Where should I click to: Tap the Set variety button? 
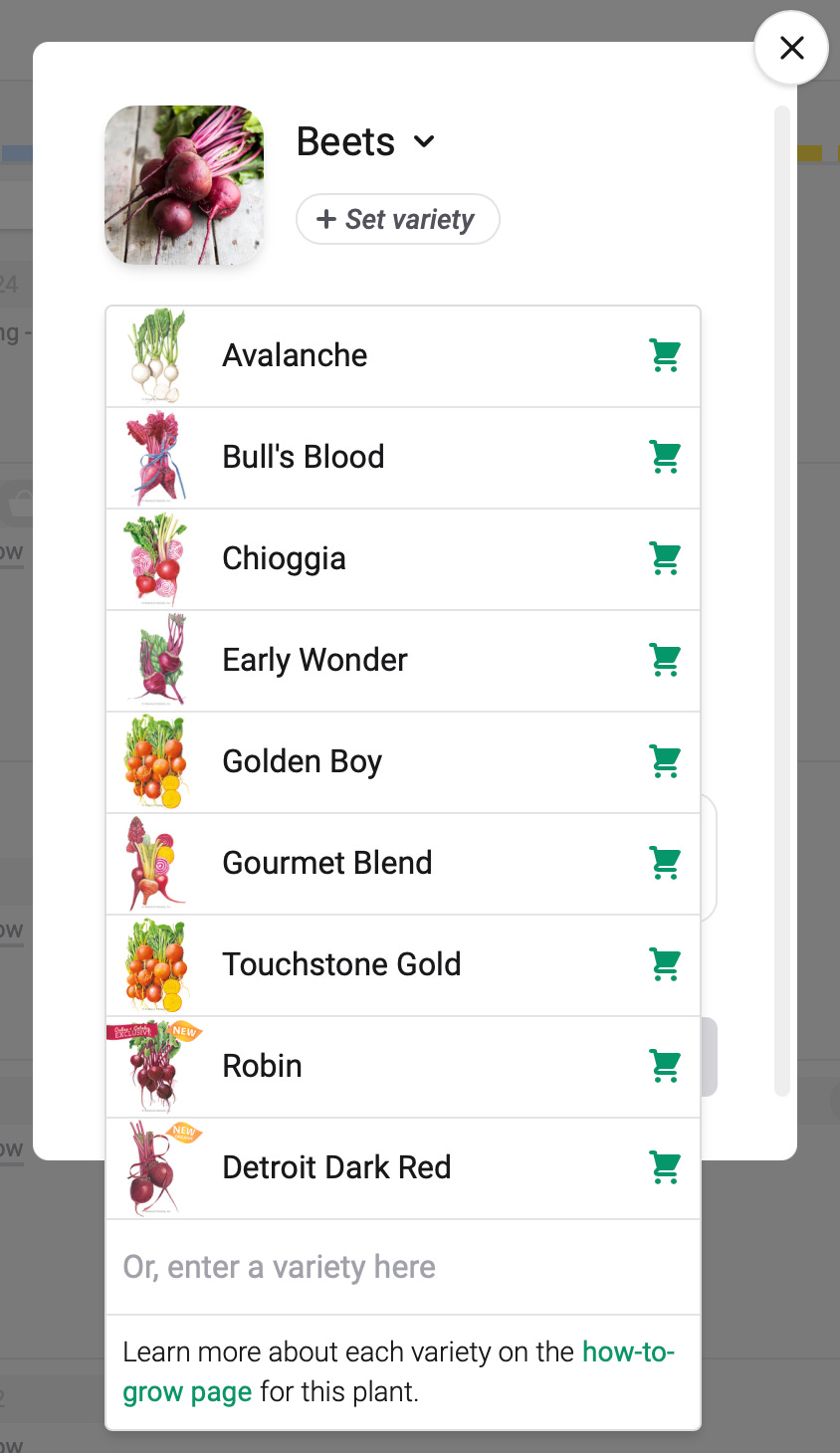coord(397,219)
